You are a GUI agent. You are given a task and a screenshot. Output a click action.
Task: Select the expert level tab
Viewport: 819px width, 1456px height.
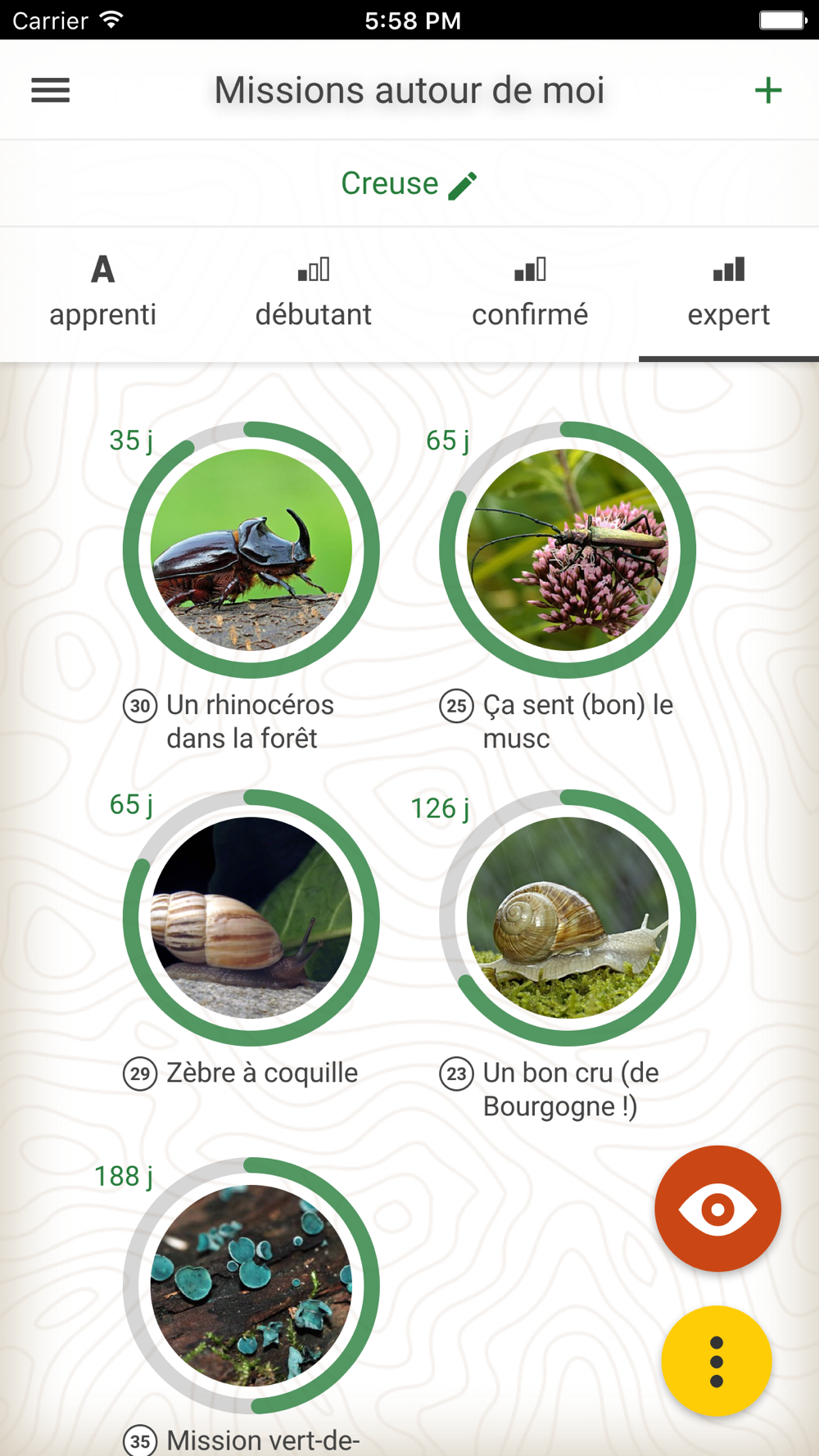coord(728,293)
